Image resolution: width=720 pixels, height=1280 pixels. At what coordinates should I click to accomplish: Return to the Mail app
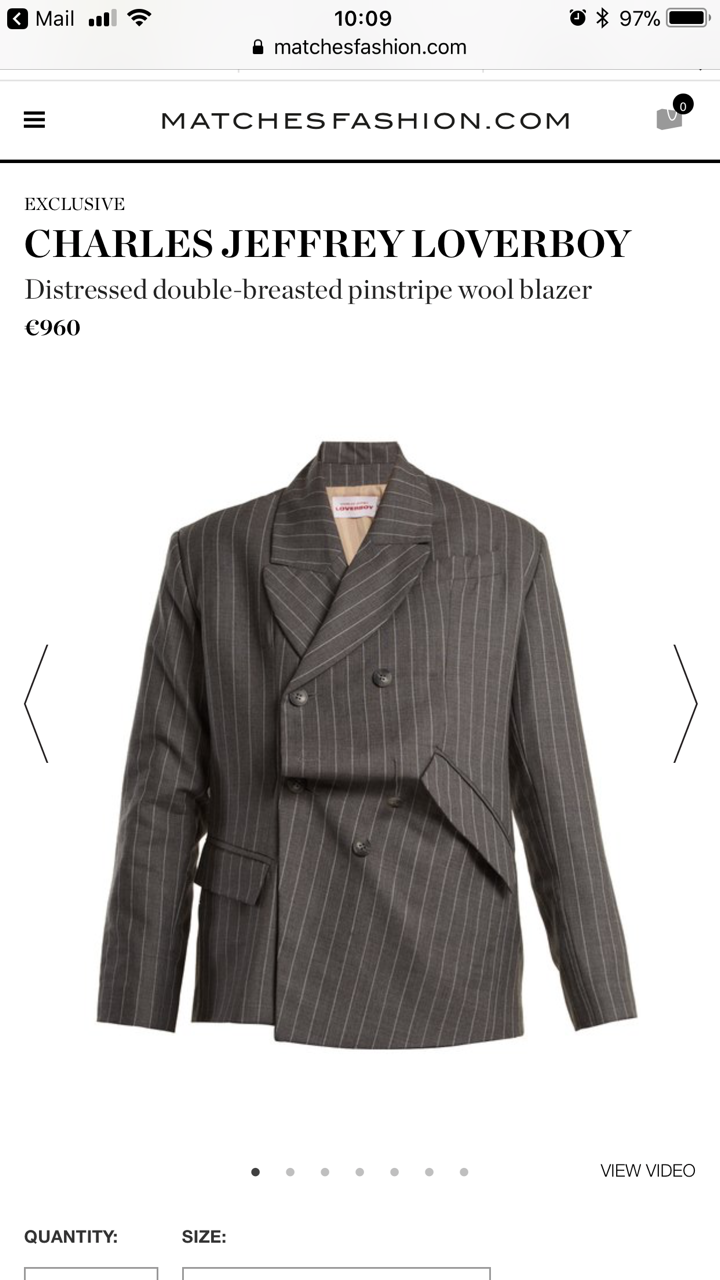42,18
